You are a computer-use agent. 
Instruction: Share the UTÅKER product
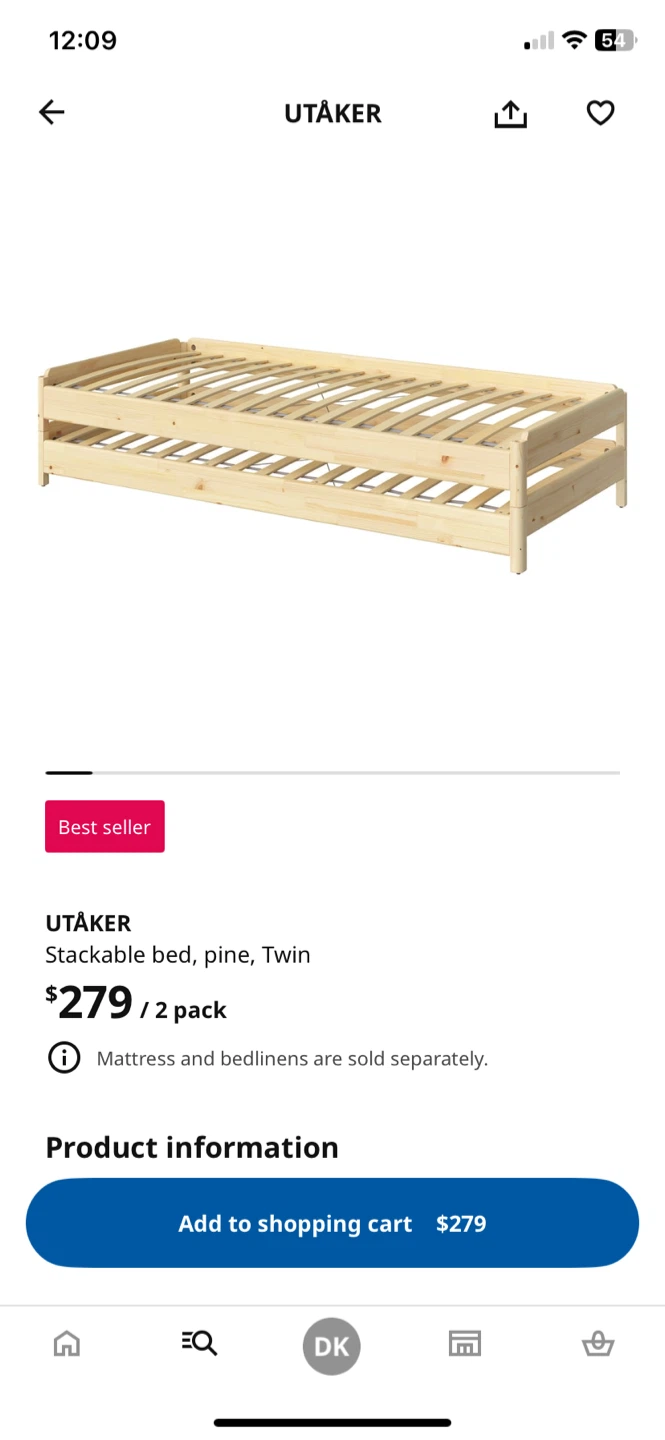[510, 114]
